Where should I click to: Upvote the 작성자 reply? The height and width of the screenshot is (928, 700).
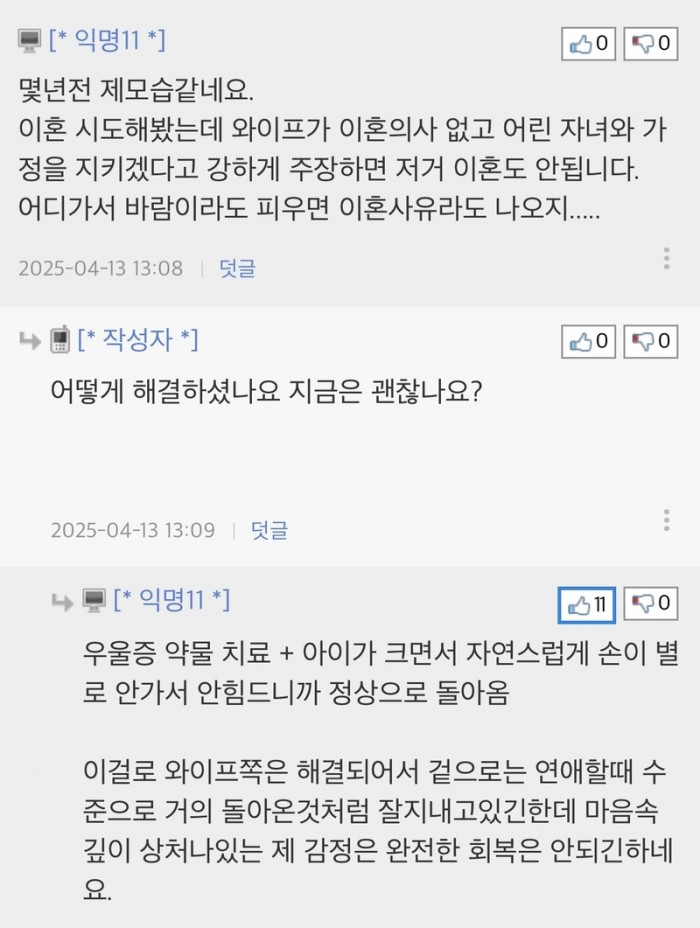587,342
